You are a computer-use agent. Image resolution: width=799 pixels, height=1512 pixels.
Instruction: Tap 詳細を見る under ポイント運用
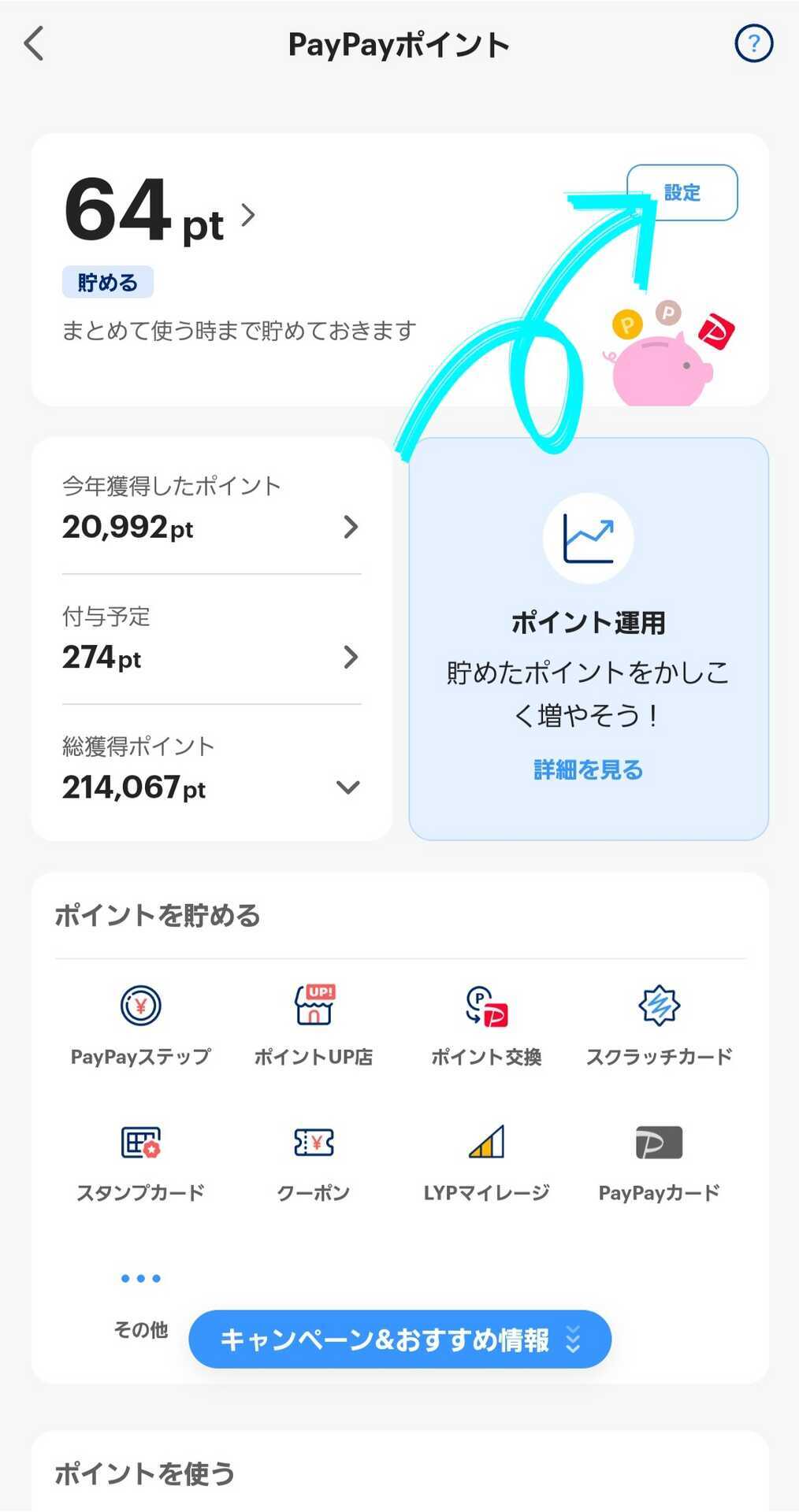[588, 770]
